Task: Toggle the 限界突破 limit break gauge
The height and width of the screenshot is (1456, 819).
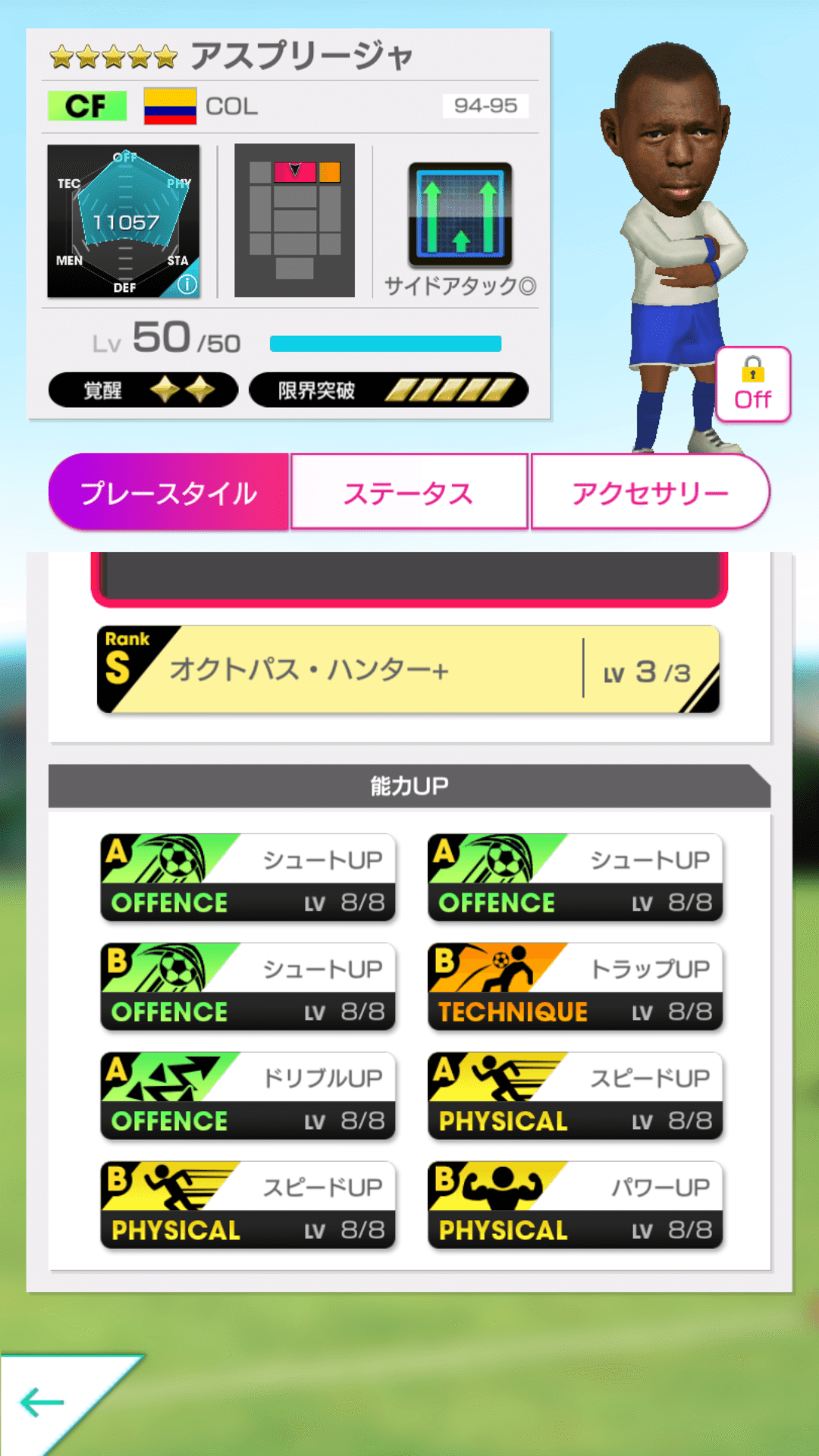Action: (387, 388)
